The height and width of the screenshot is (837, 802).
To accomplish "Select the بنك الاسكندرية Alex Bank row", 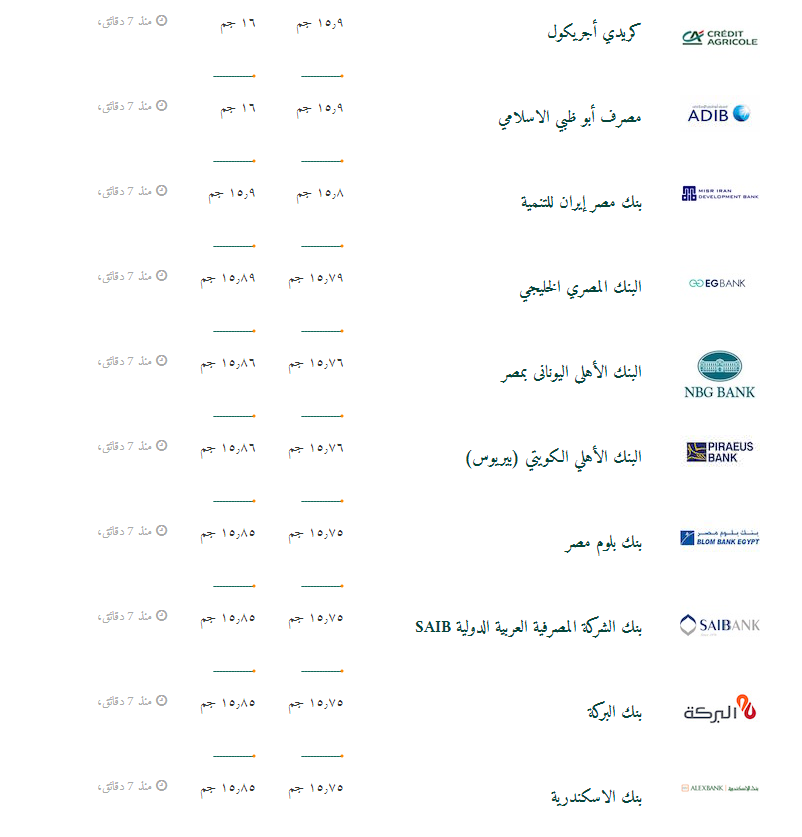I will [x=596, y=797].
